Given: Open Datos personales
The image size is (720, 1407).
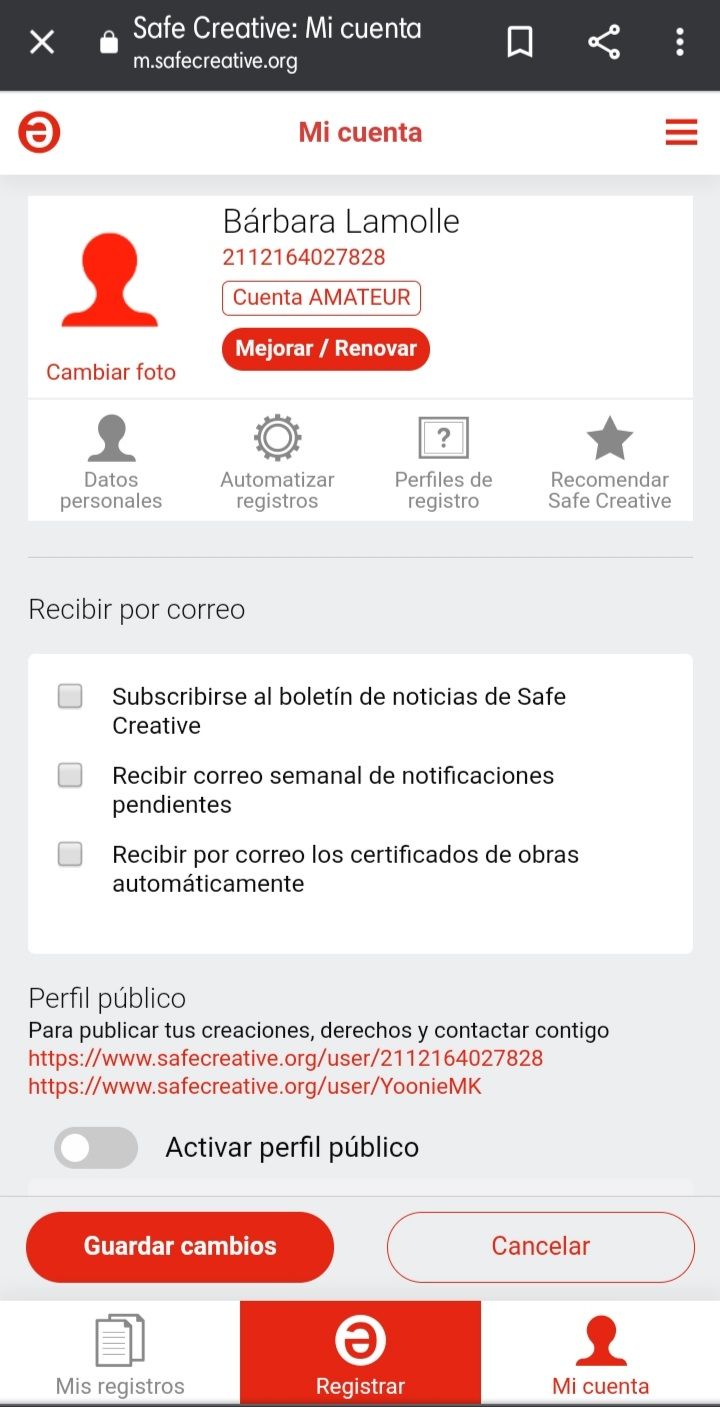Looking at the screenshot, I should click(111, 462).
